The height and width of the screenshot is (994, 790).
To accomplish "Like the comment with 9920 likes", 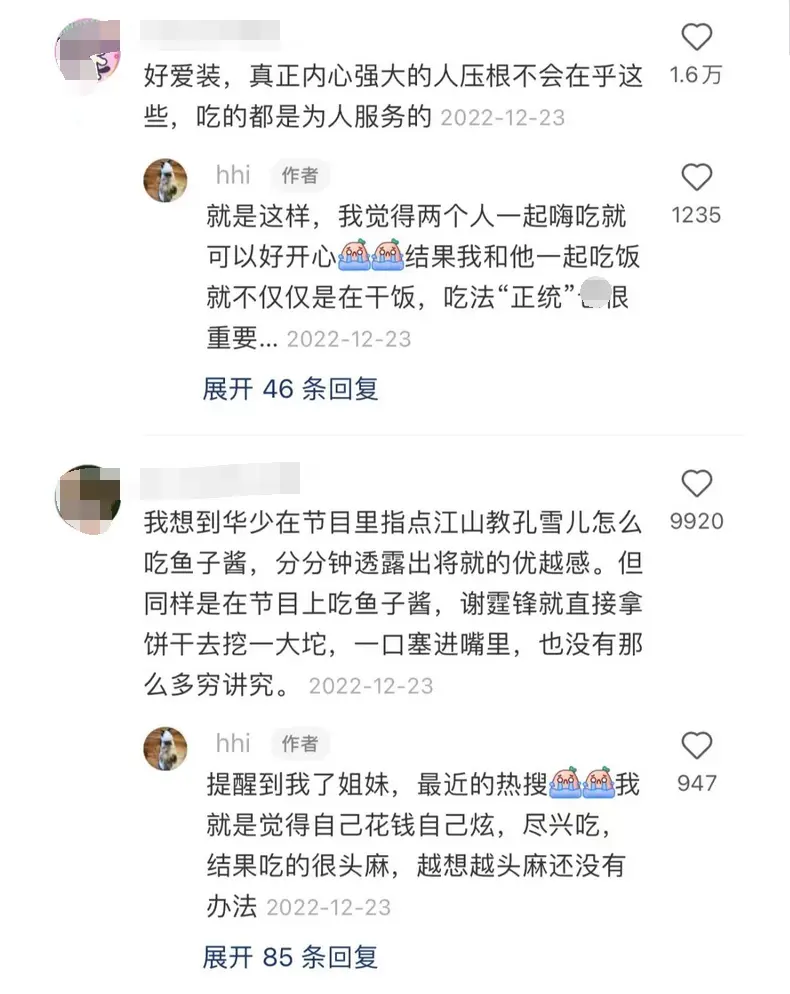I will [696, 484].
